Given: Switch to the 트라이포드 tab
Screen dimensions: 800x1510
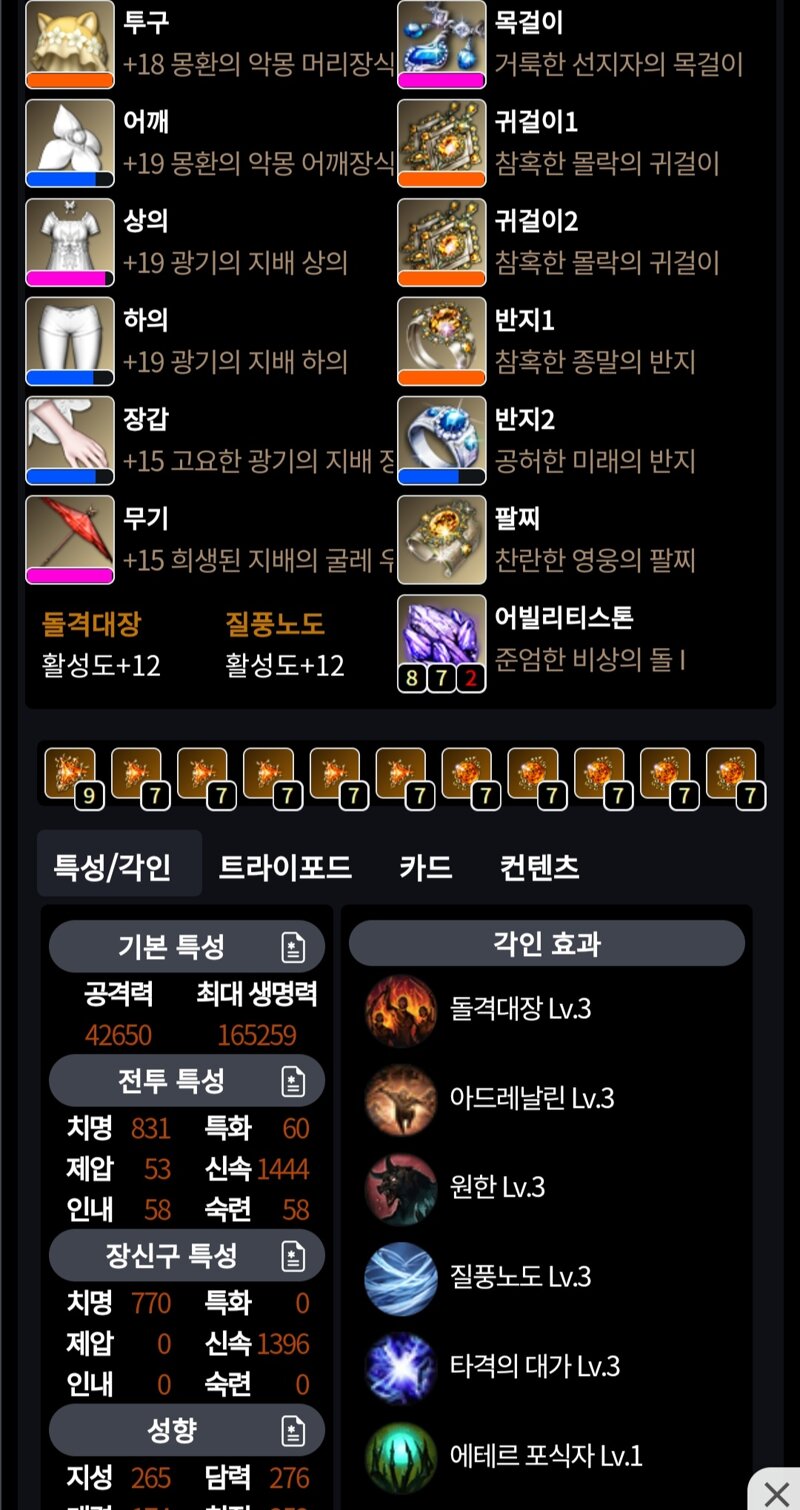Looking at the screenshot, I should pyautogui.click(x=285, y=866).
